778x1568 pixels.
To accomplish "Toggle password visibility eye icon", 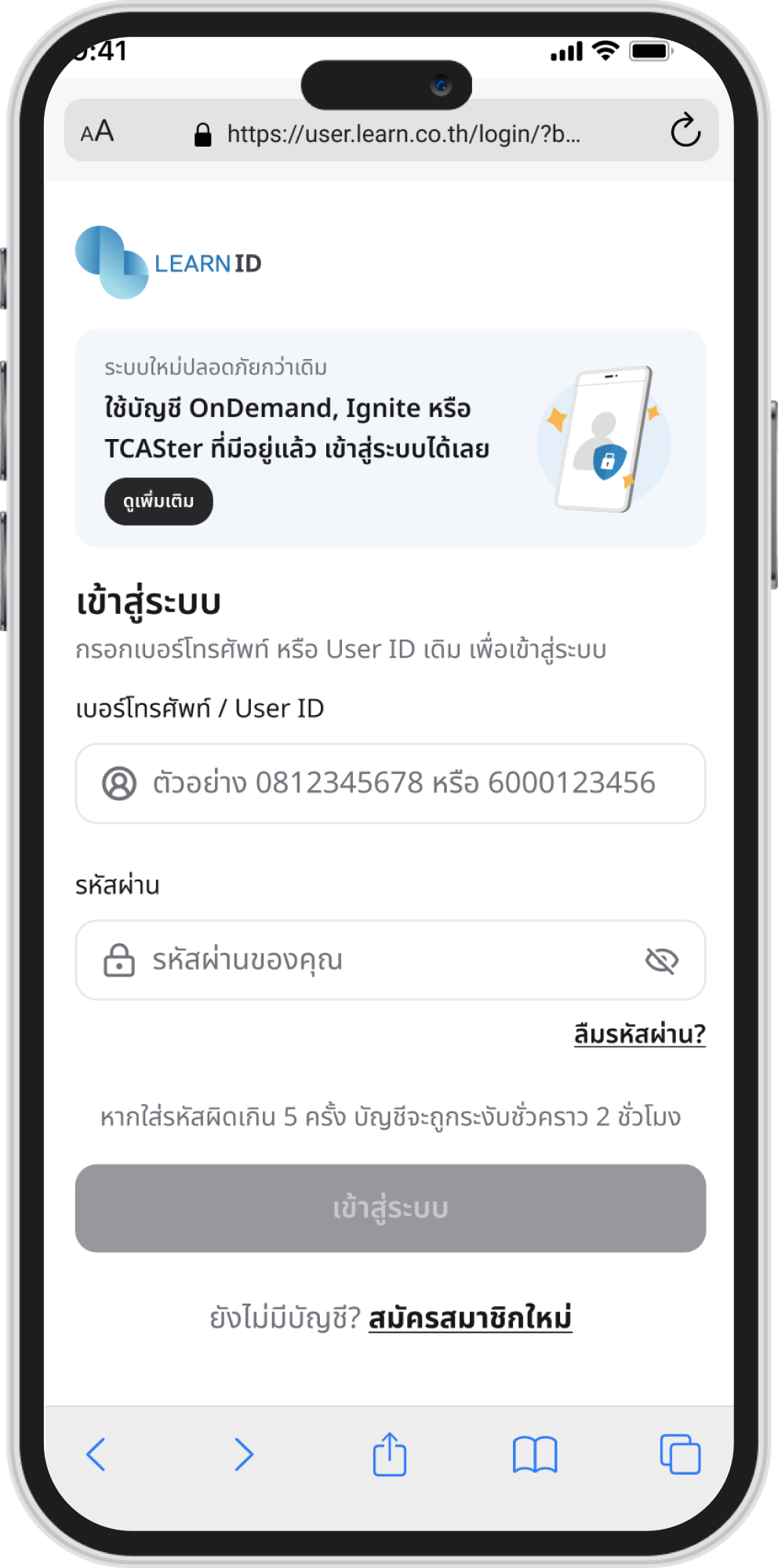I will tap(661, 960).
